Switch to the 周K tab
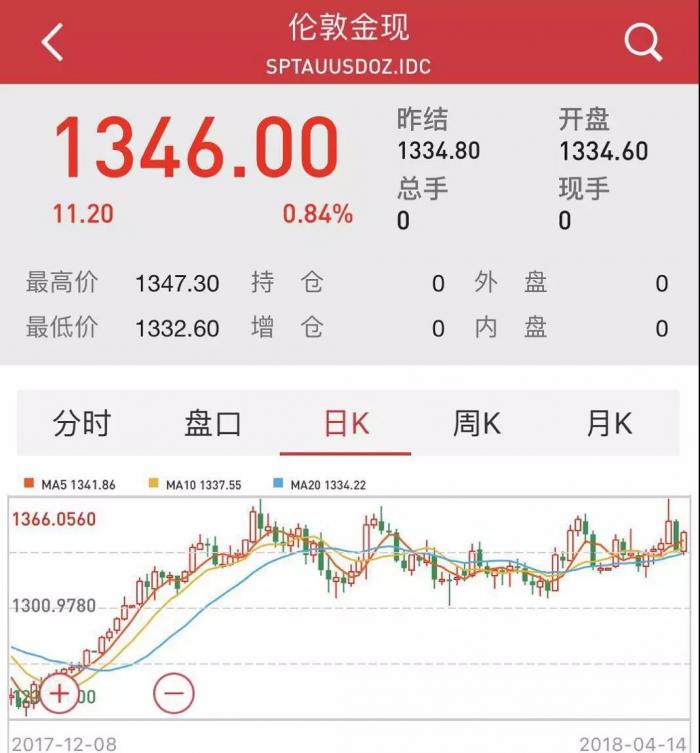Image resolution: width=700 pixels, height=753 pixels. (x=477, y=424)
